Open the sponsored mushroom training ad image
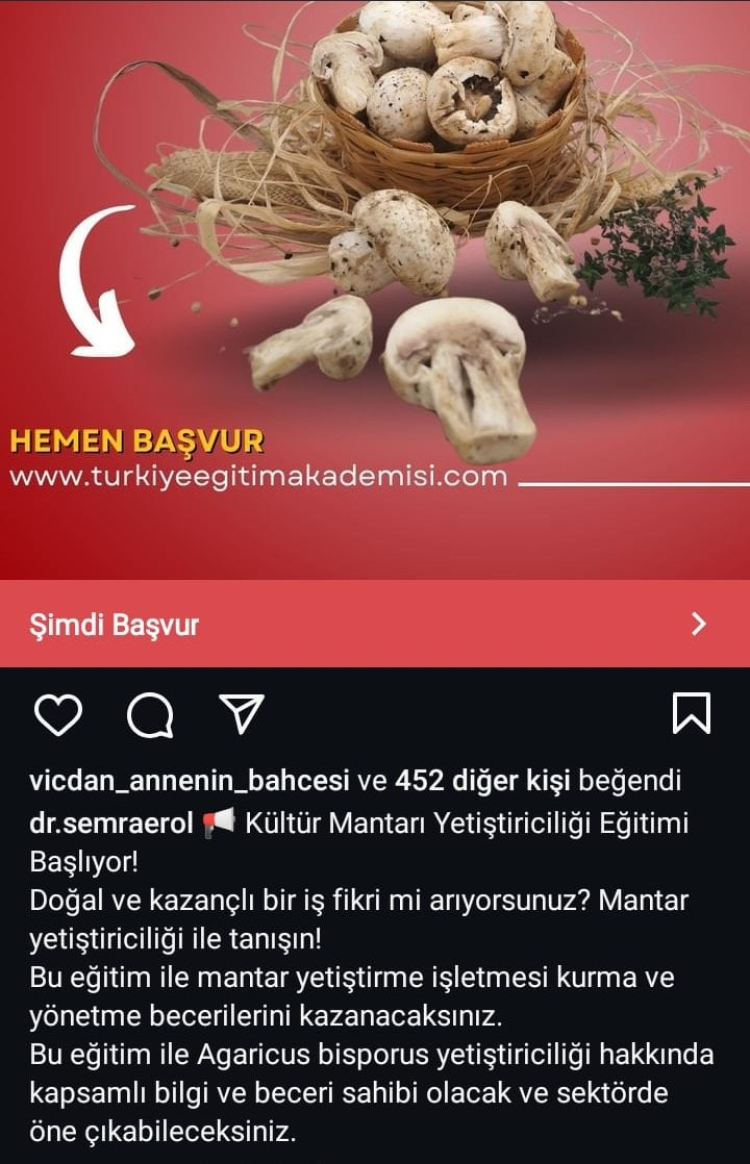Screen dimensions: 750x1164 (x=375, y=290)
